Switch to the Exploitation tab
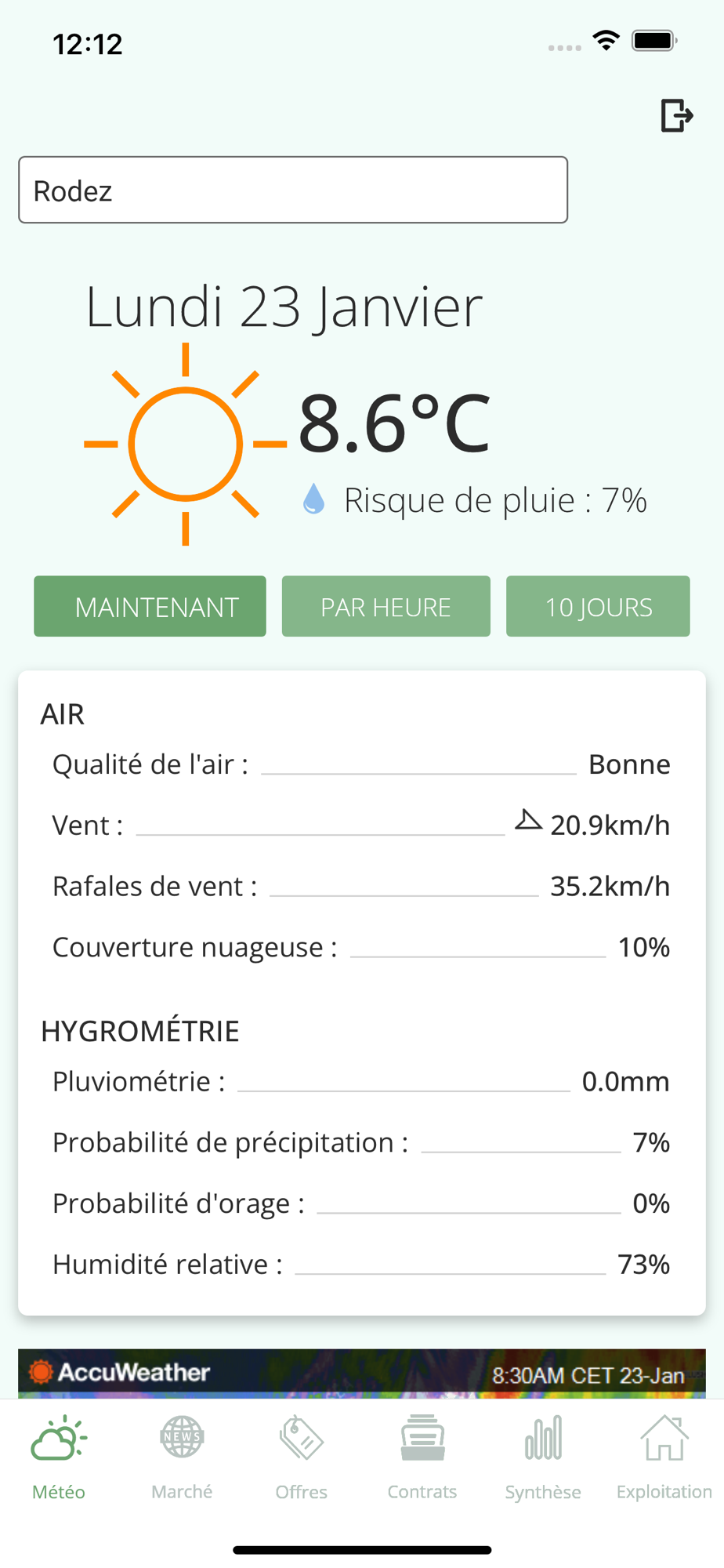 pyautogui.click(x=664, y=1457)
